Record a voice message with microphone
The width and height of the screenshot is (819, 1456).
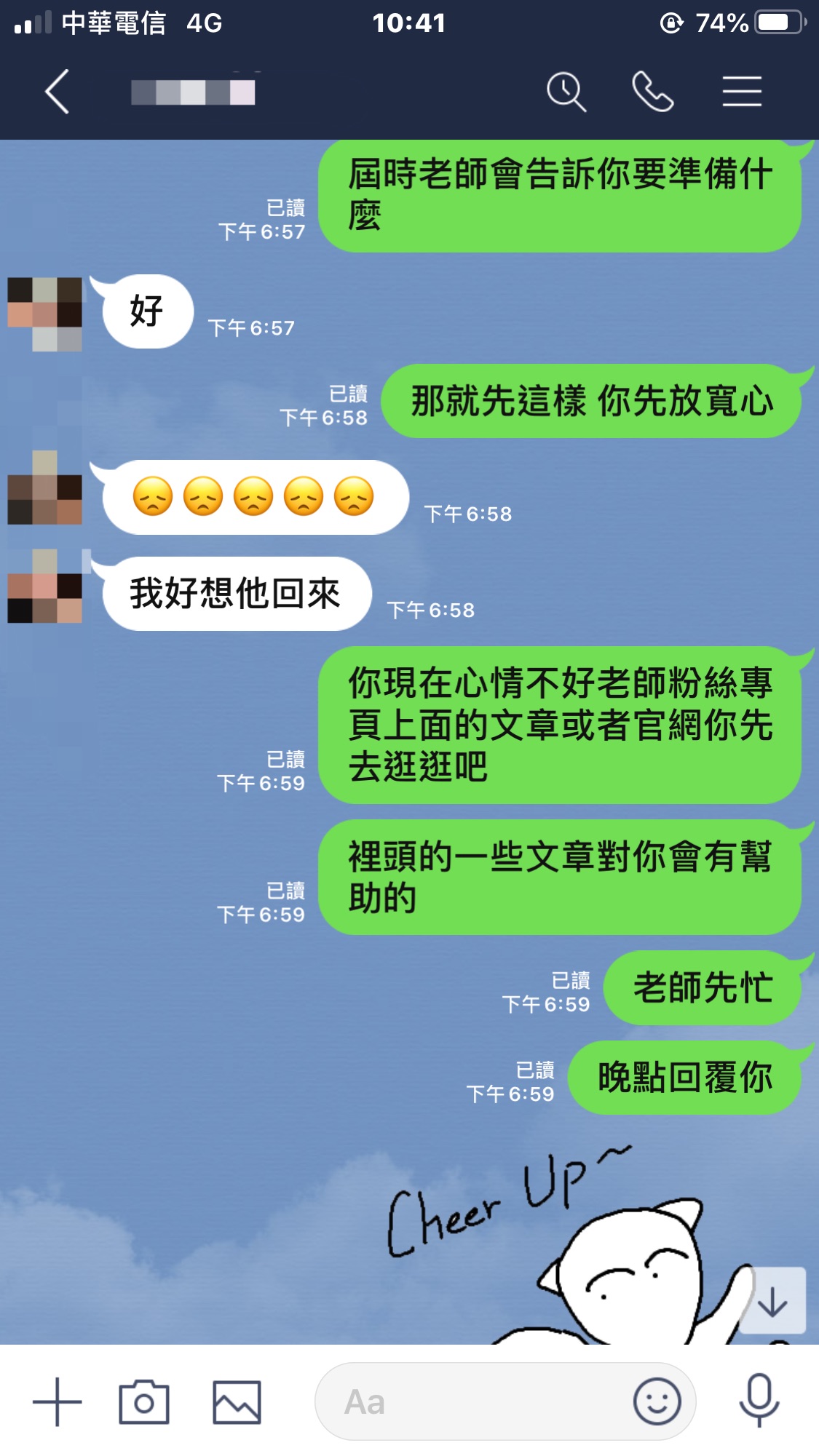click(759, 1400)
